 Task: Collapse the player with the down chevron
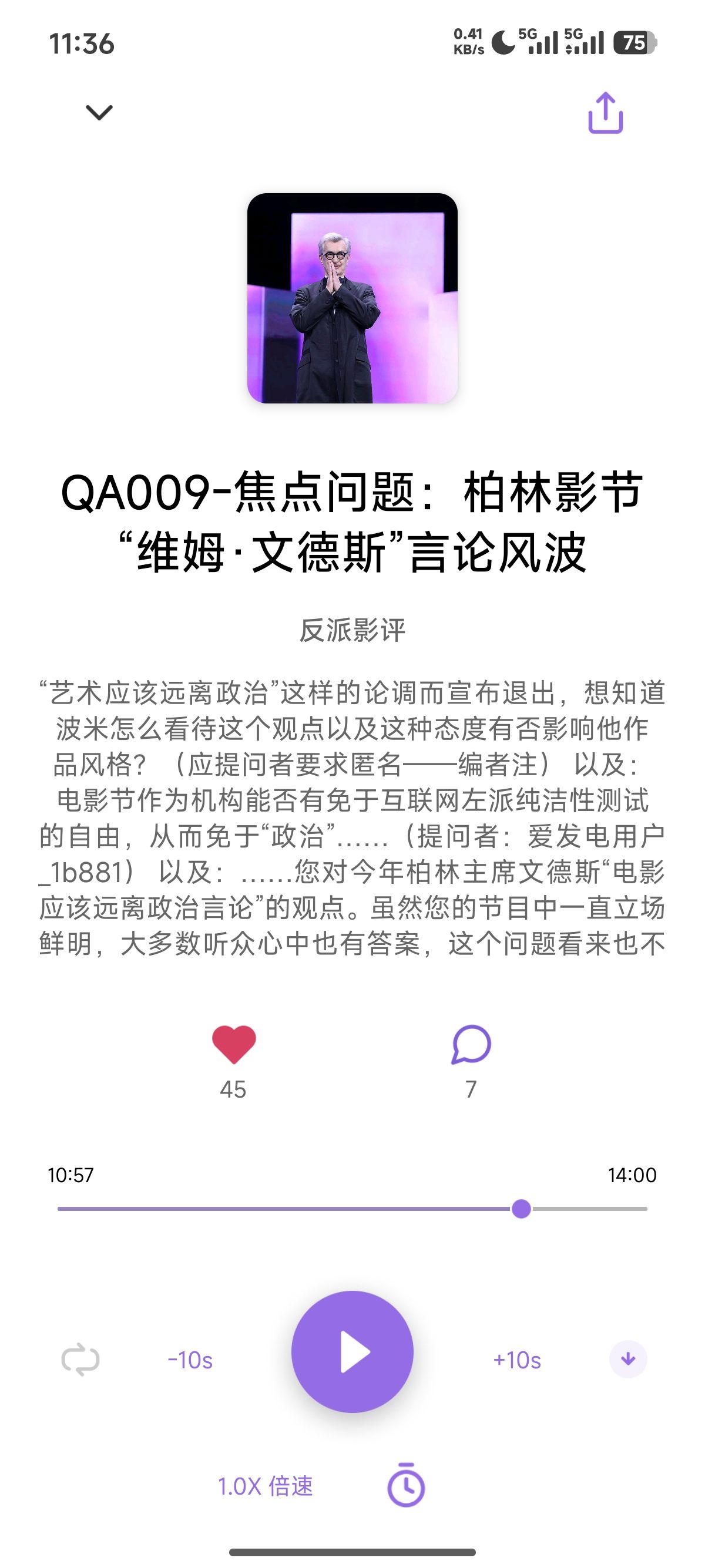point(99,113)
